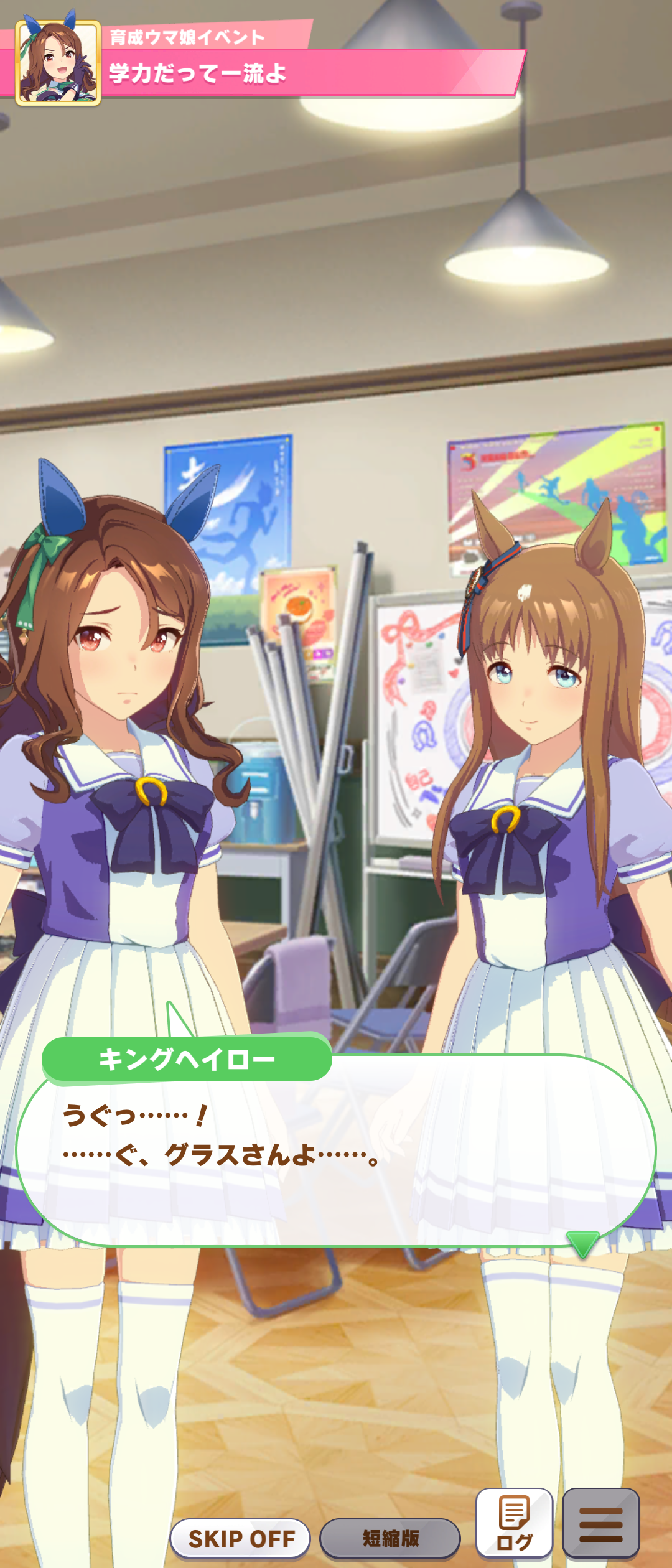The width and height of the screenshot is (672, 1568).
Task: Open the ログ dialogue log
Action: (x=514, y=1524)
